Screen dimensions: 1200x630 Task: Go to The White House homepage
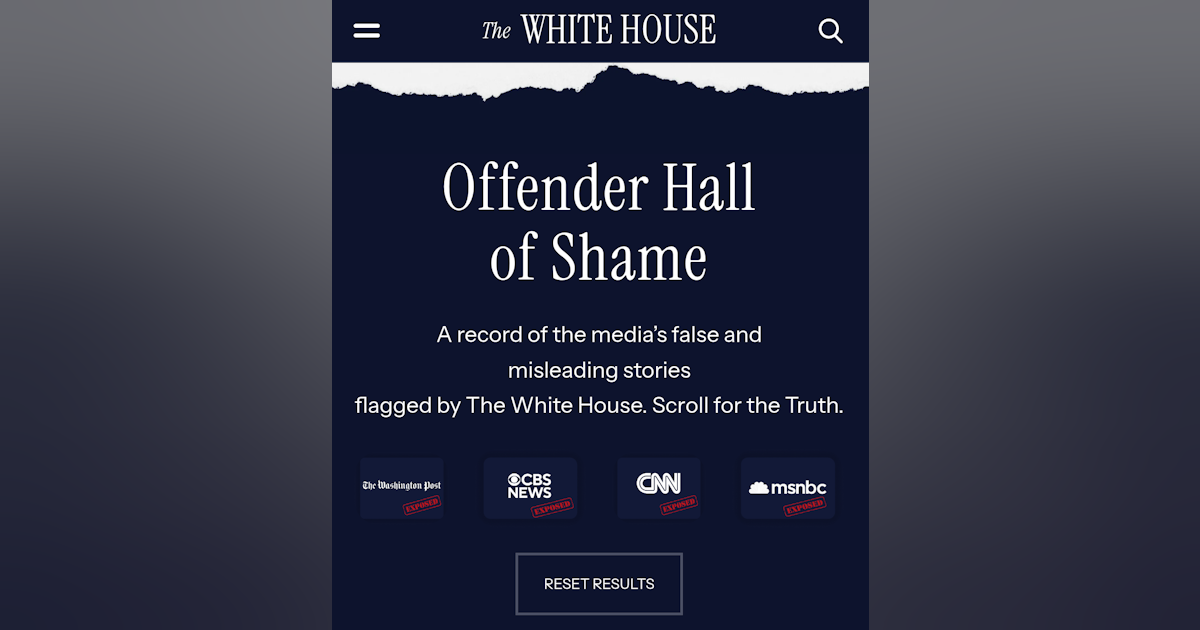click(599, 30)
